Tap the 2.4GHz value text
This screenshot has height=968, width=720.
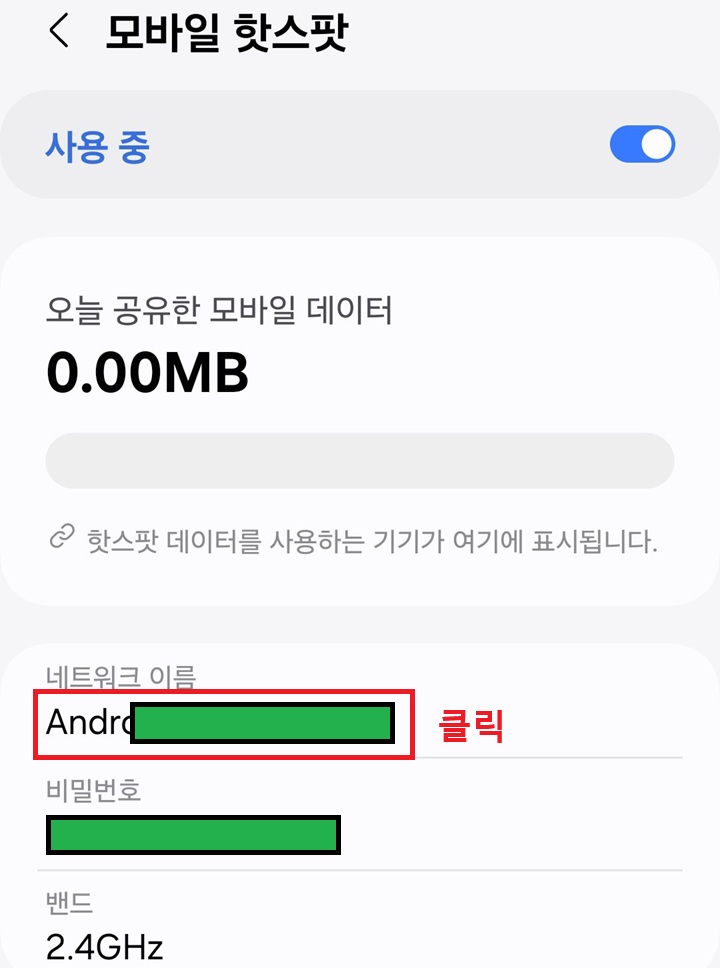[103, 946]
